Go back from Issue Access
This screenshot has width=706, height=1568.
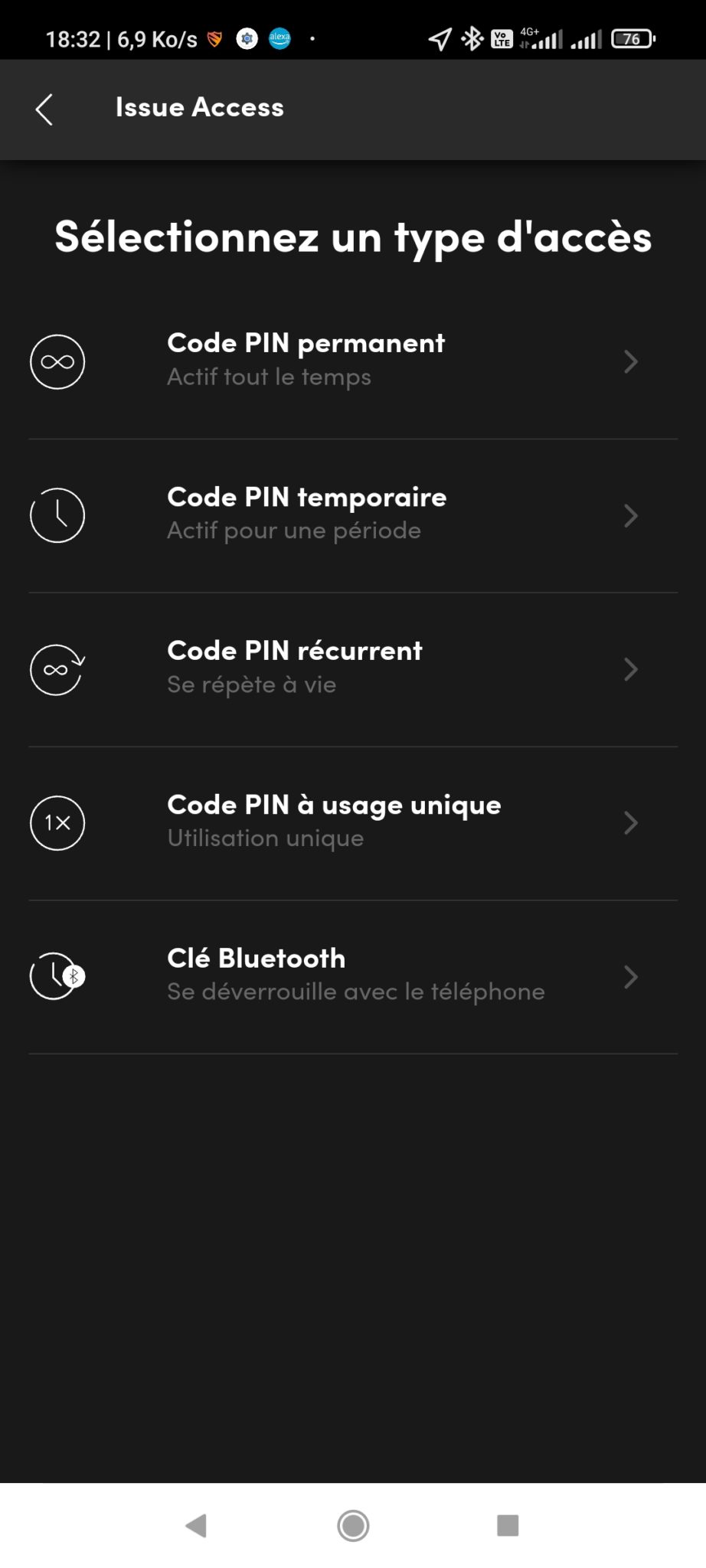tap(44, 109)
